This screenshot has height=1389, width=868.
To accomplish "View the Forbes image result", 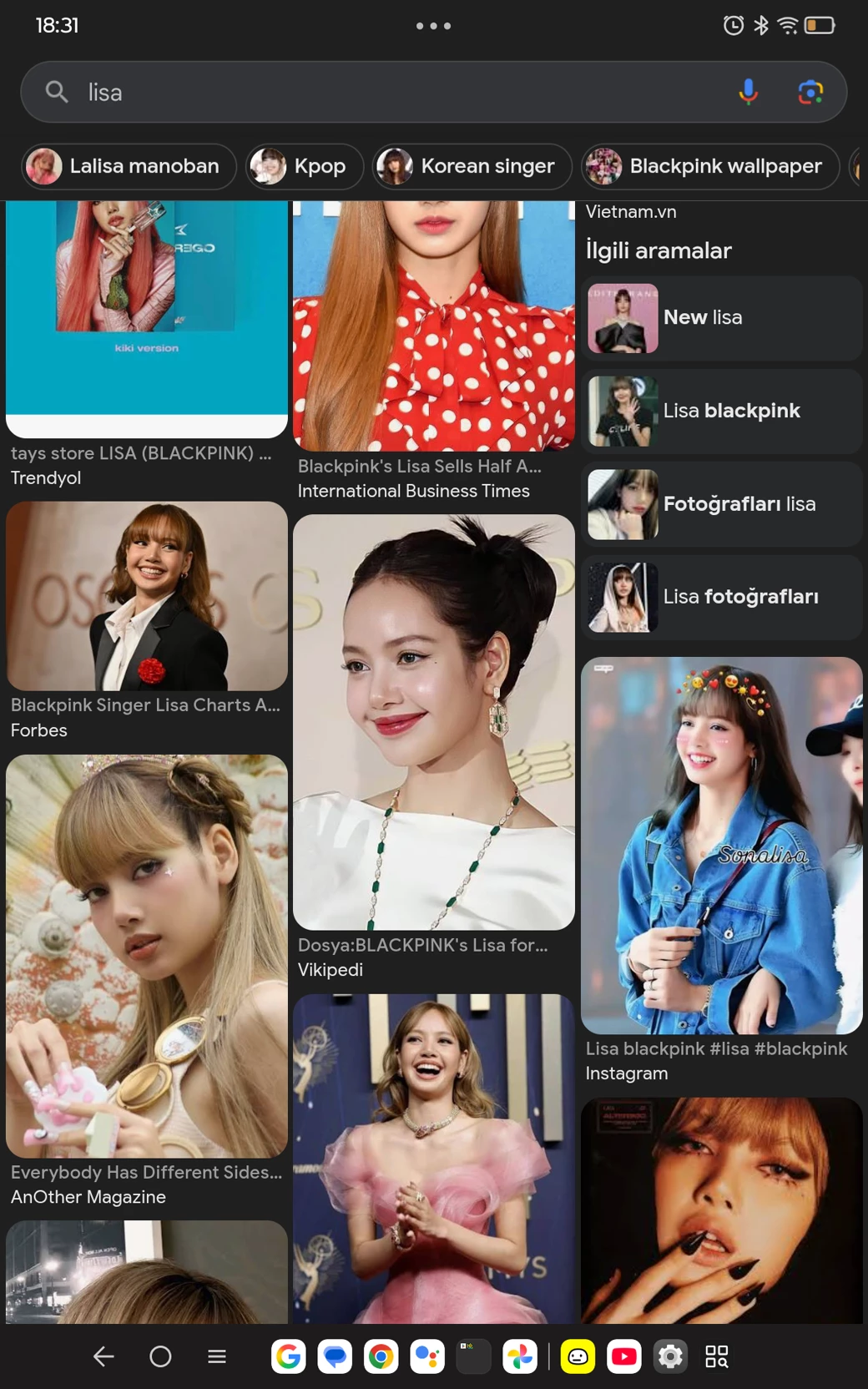I will [146, 596].
